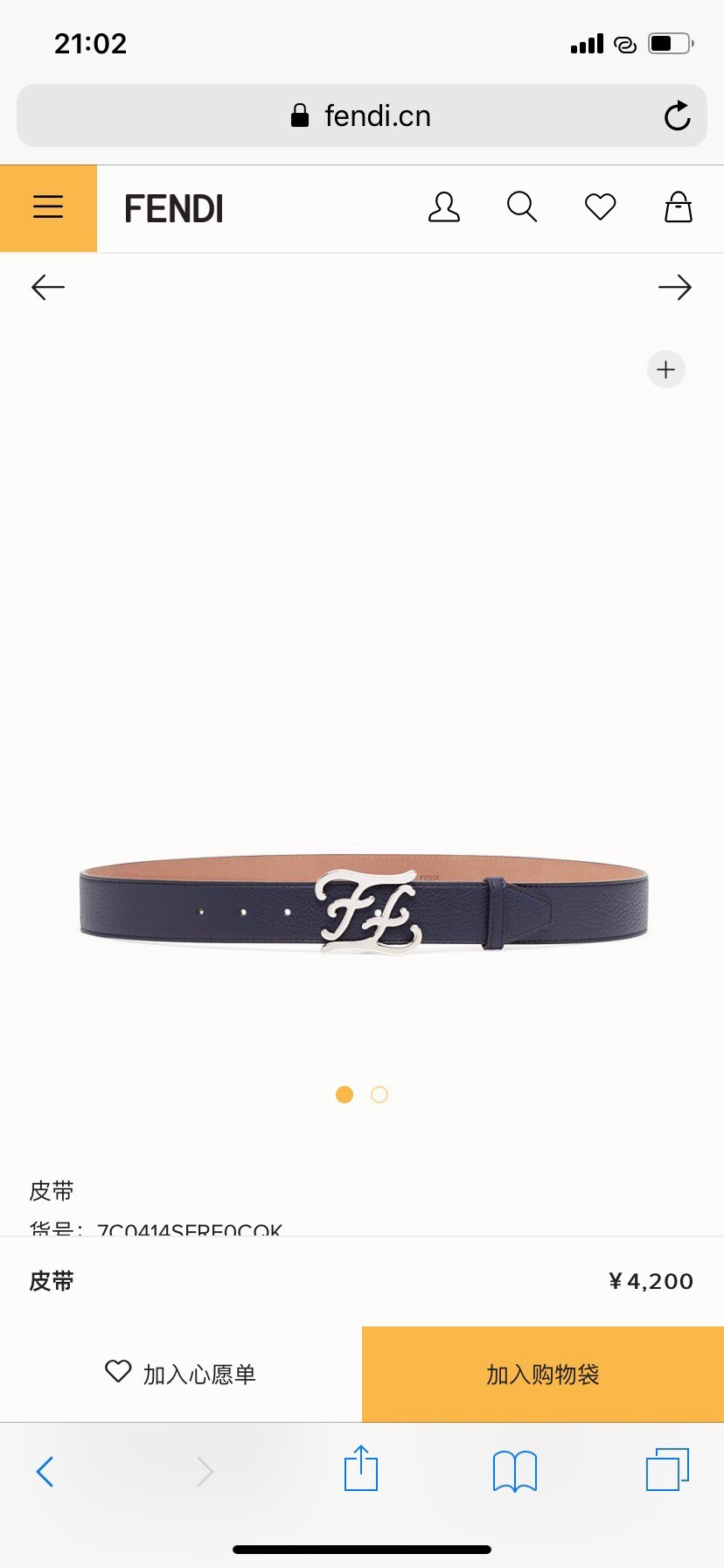Open Safari bookmarks

coord(515,1471)
